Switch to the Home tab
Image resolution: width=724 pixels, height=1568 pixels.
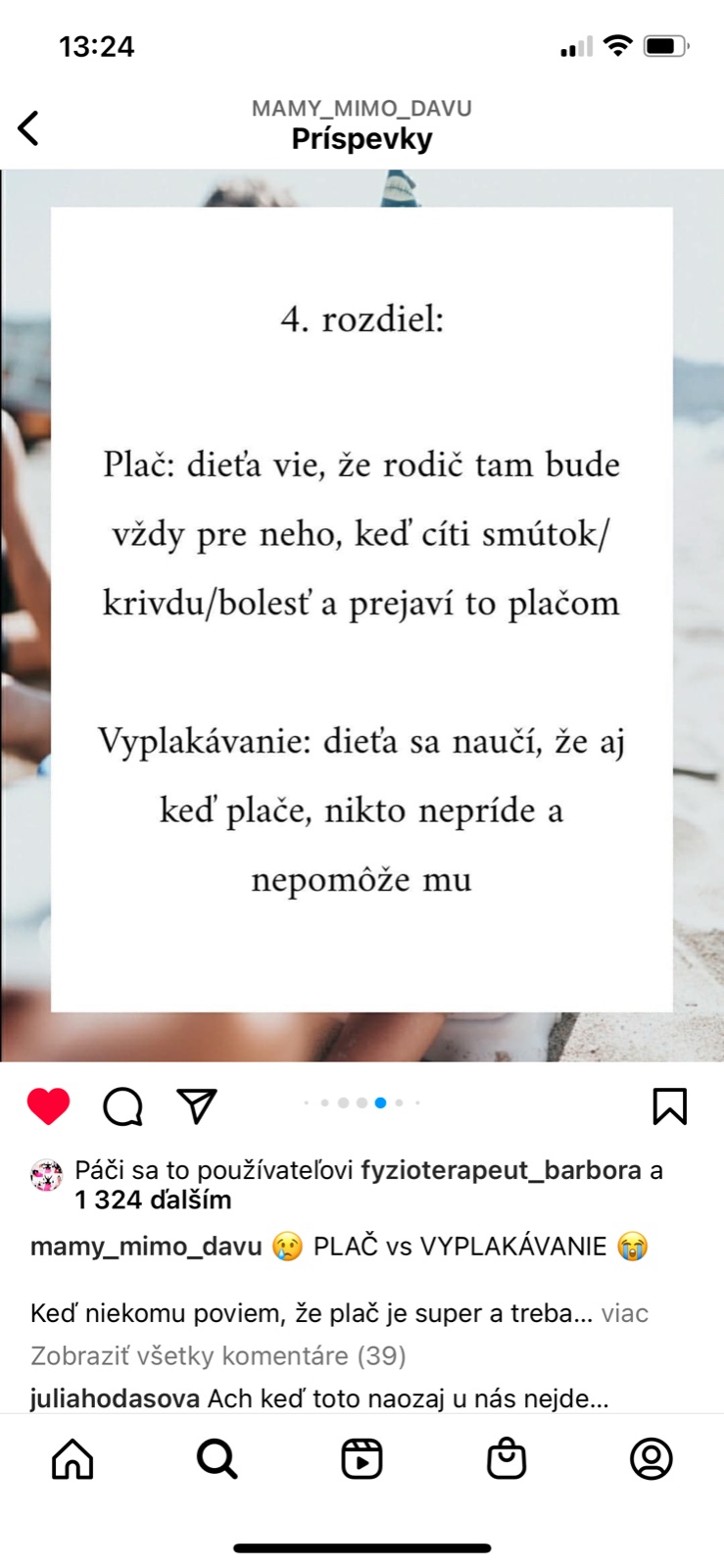(x=72, y=1458)
